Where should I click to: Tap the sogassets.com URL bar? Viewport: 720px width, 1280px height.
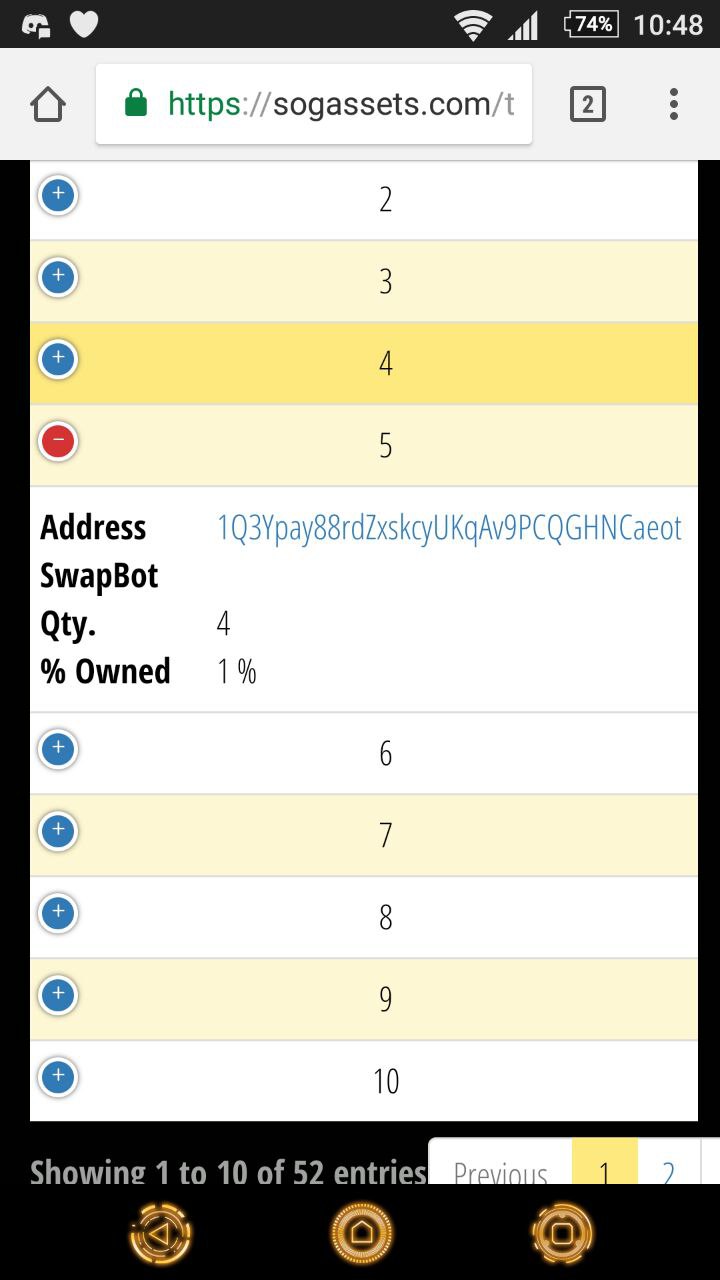[x=314, y=104]
